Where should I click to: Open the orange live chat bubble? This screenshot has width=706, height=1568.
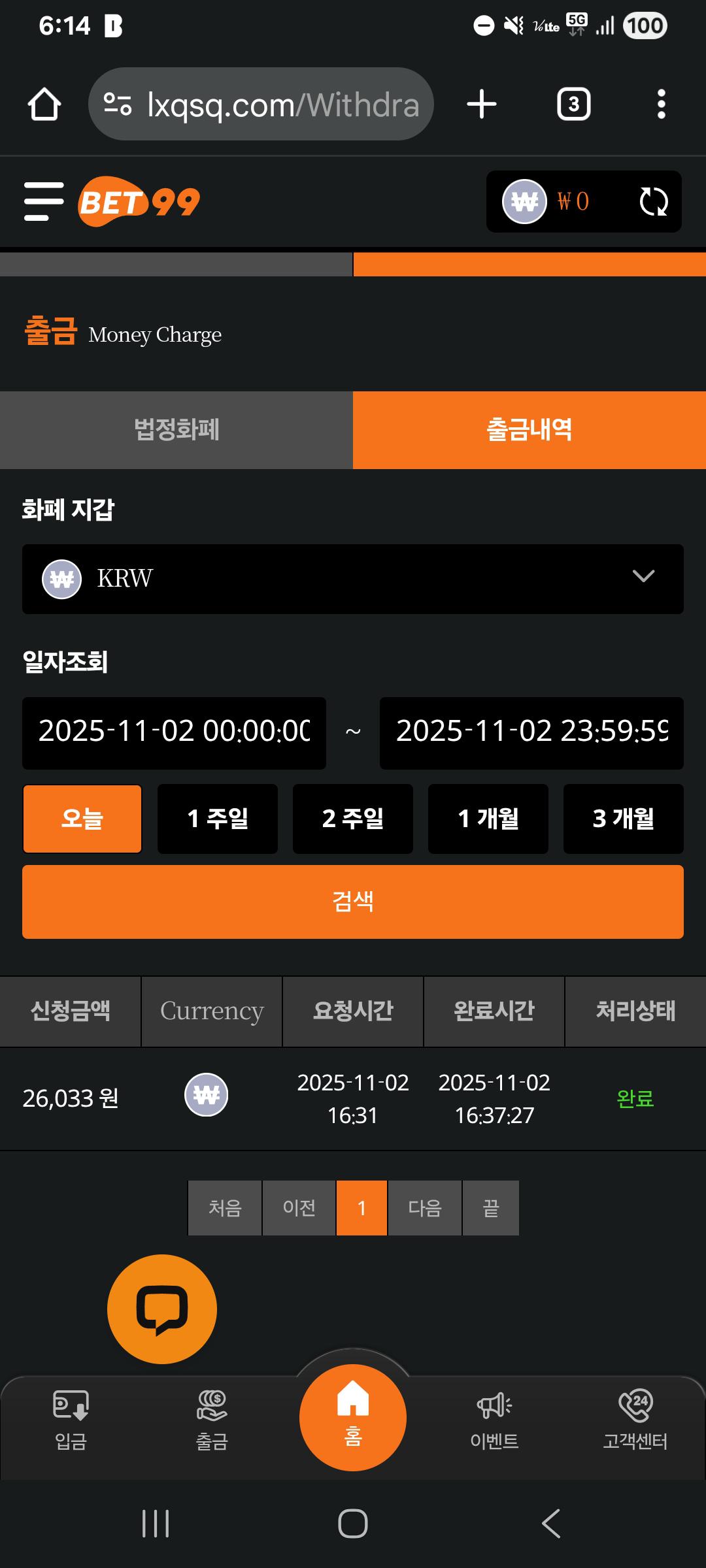coord(162,1309)
